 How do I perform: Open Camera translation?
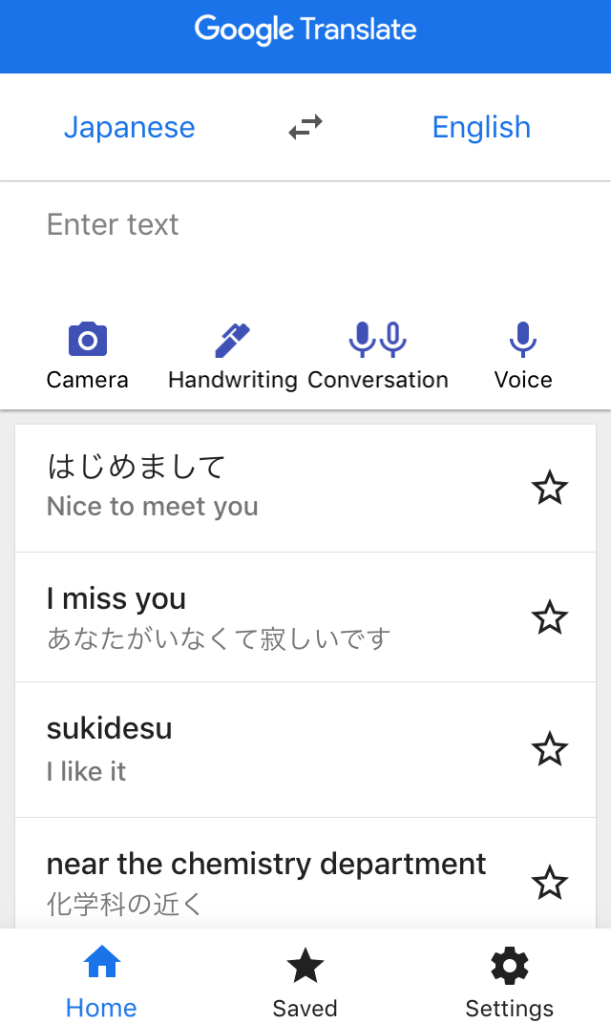[88, 356]
